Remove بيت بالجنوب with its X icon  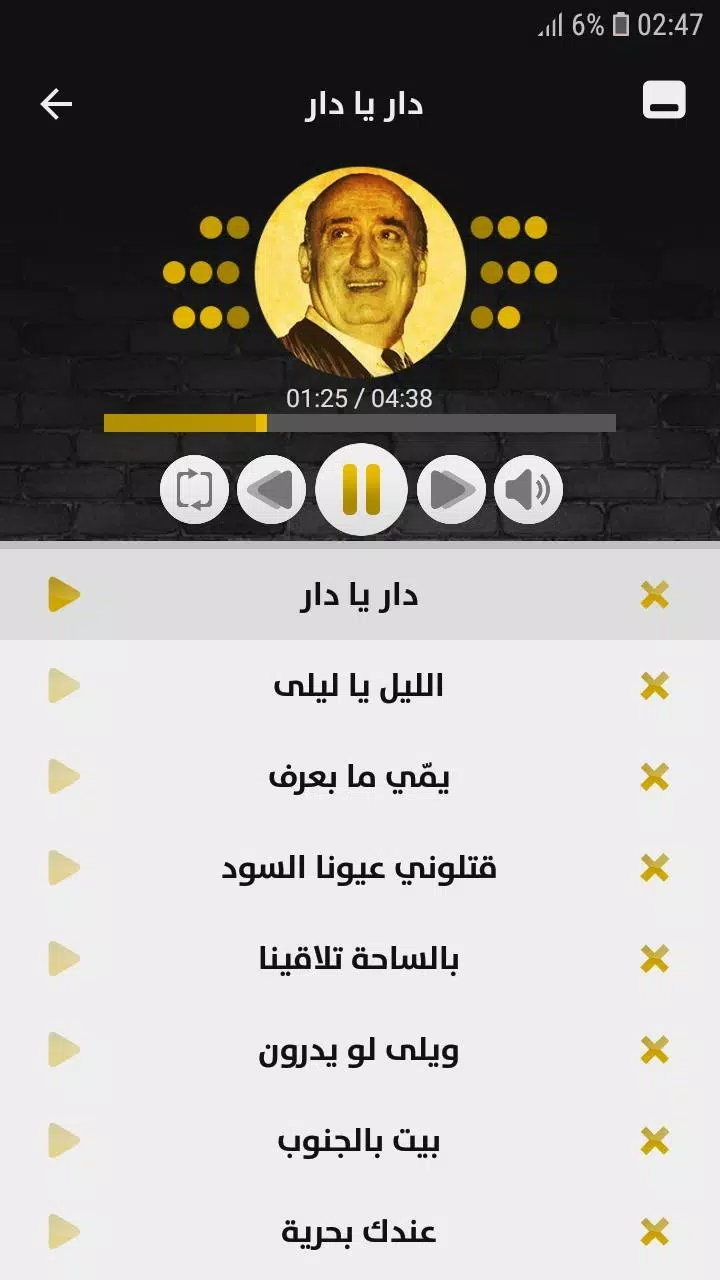[x=654, y=1141]
